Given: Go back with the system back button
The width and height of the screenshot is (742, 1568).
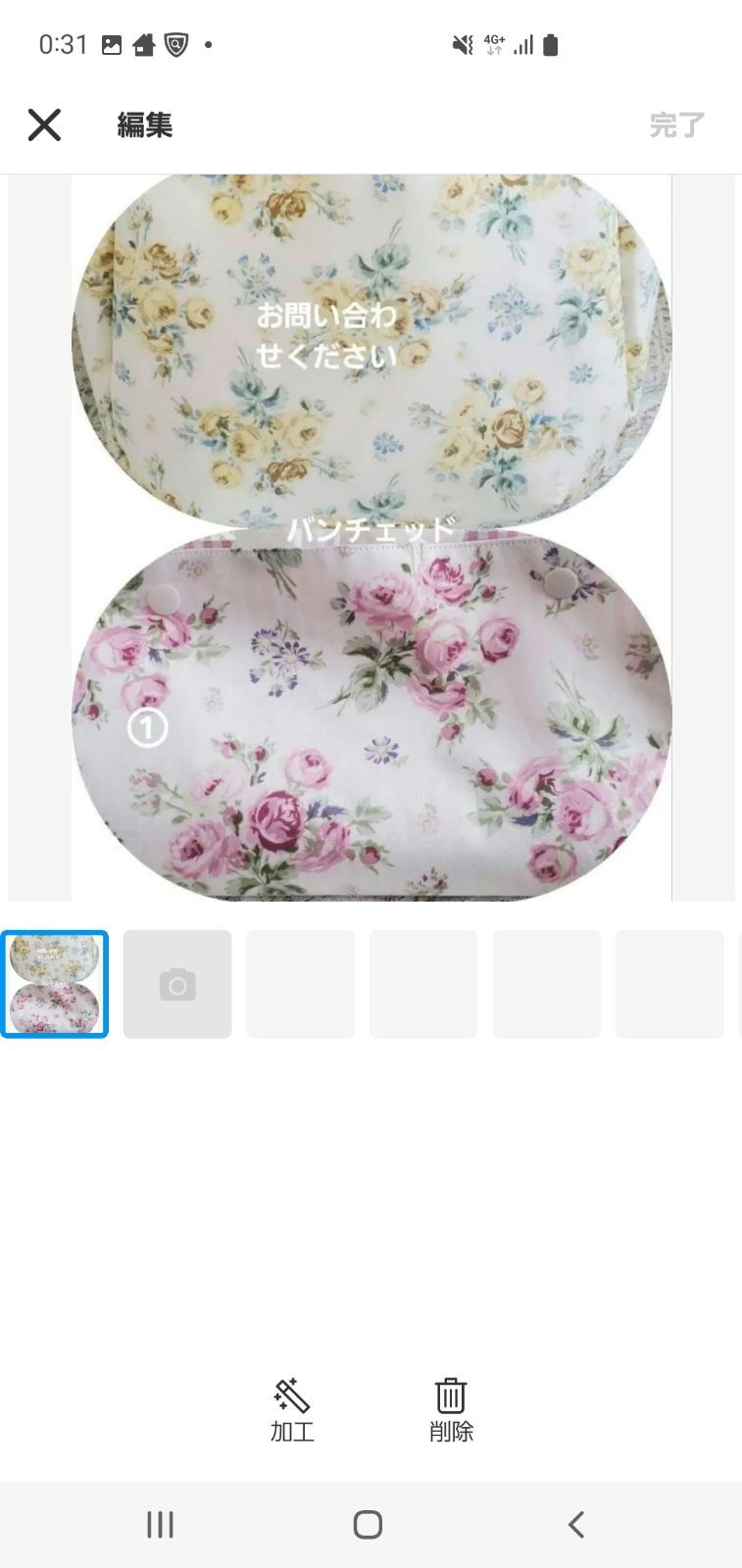Looking at the screenshot, I should pos(576,1524).
